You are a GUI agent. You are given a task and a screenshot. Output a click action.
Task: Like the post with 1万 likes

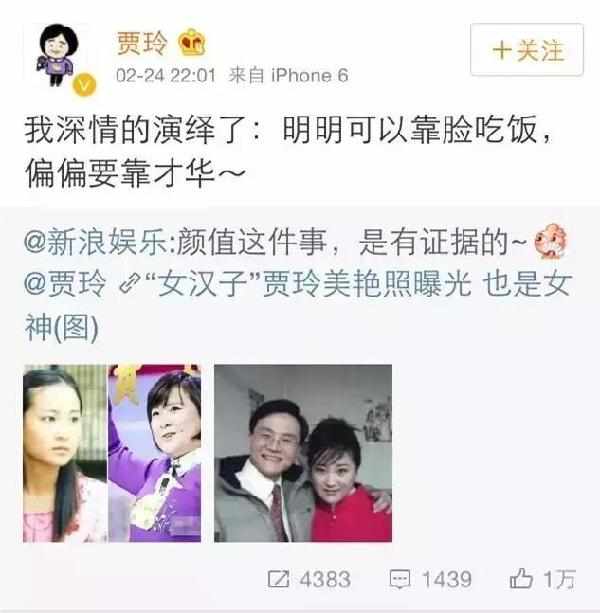click(x=541, y=578)
